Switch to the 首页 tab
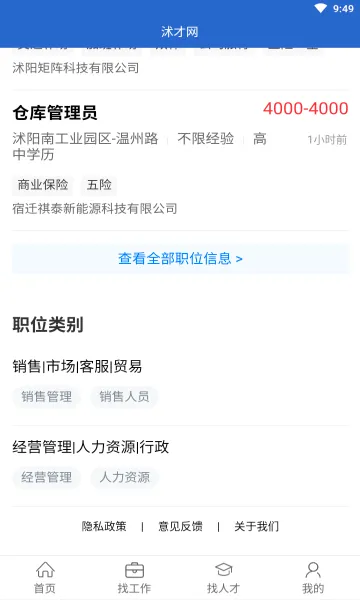The image size is (360, 600). click(45, 578)
